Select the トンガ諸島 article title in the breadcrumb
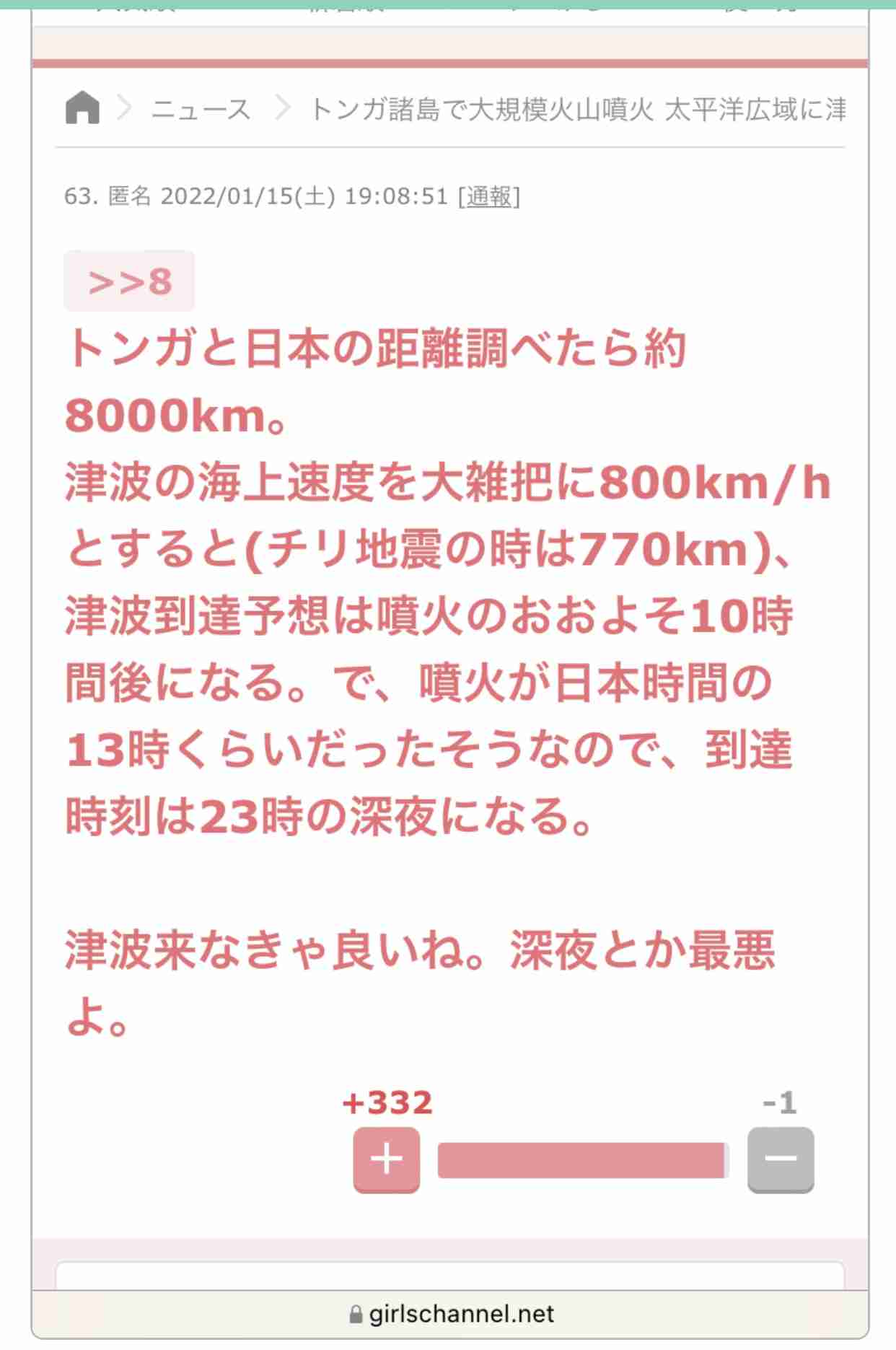Screen dimensions: 896x1350 pyautogui.click(x=577, y=110)
